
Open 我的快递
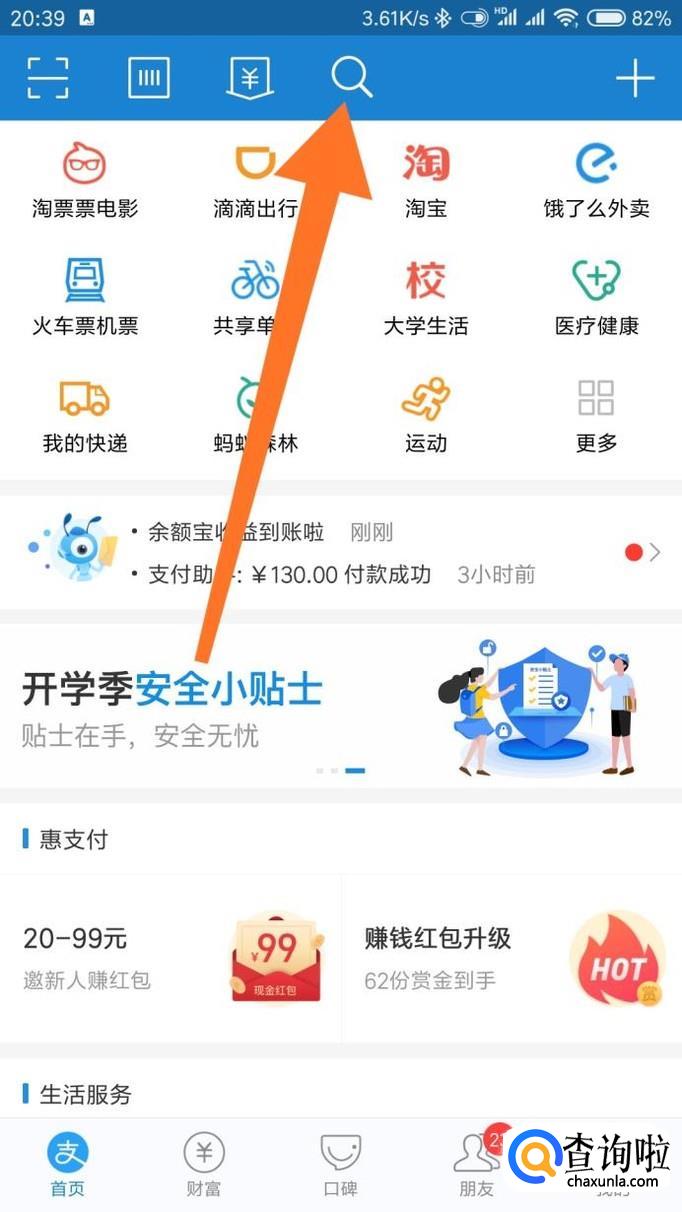point(85,414)
